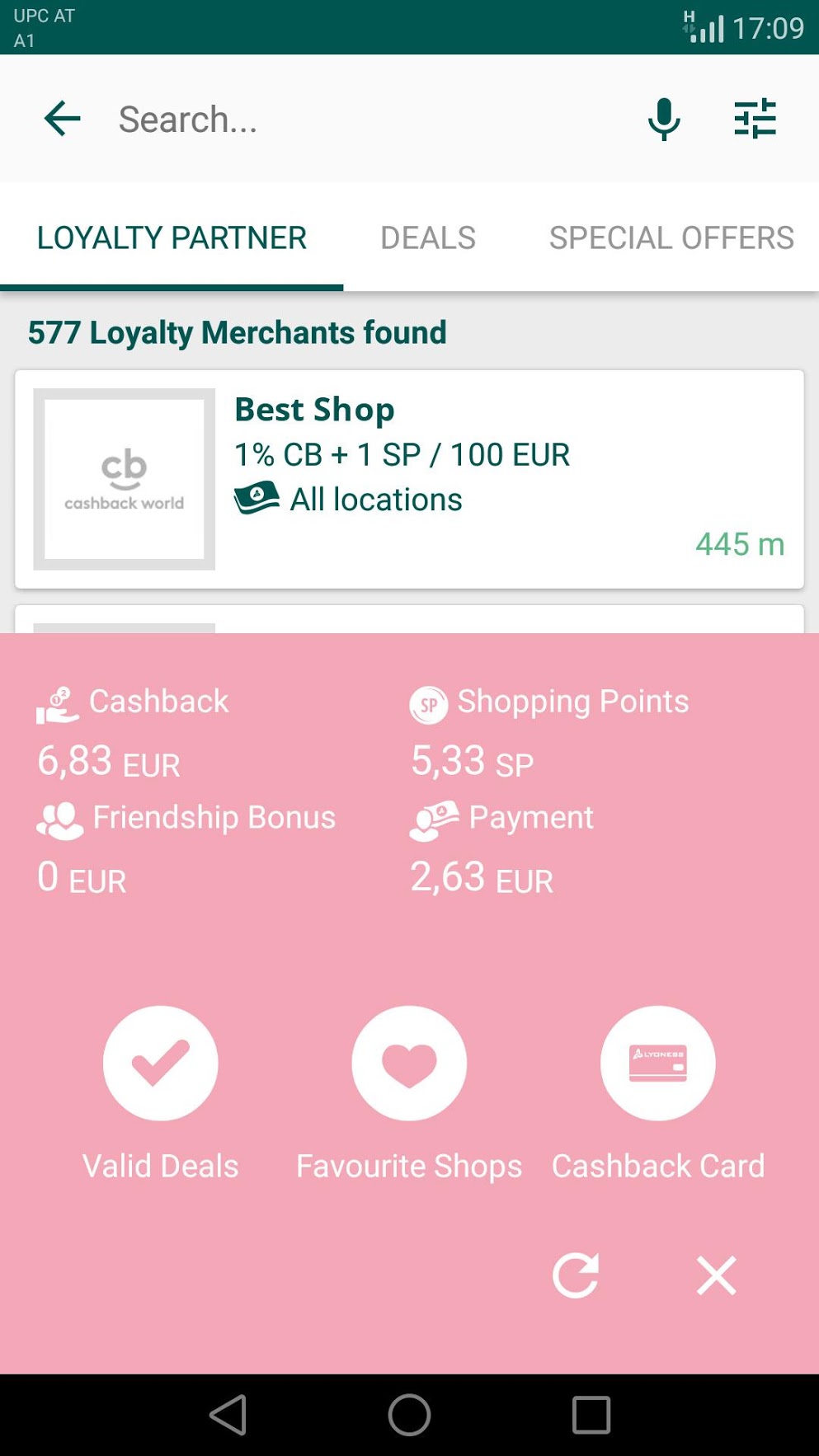The width and height of the screenshot is (819, 1456).
Task: Switch to the Special Offers tab
Action: [671, 238]
